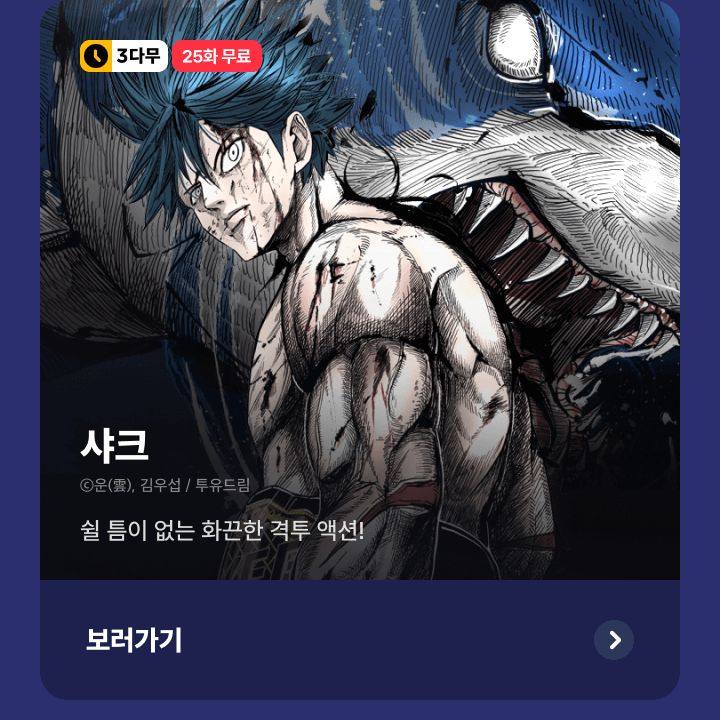
Task: Tap the 보러가기 arrow button
Action: (x=614, y=640)
